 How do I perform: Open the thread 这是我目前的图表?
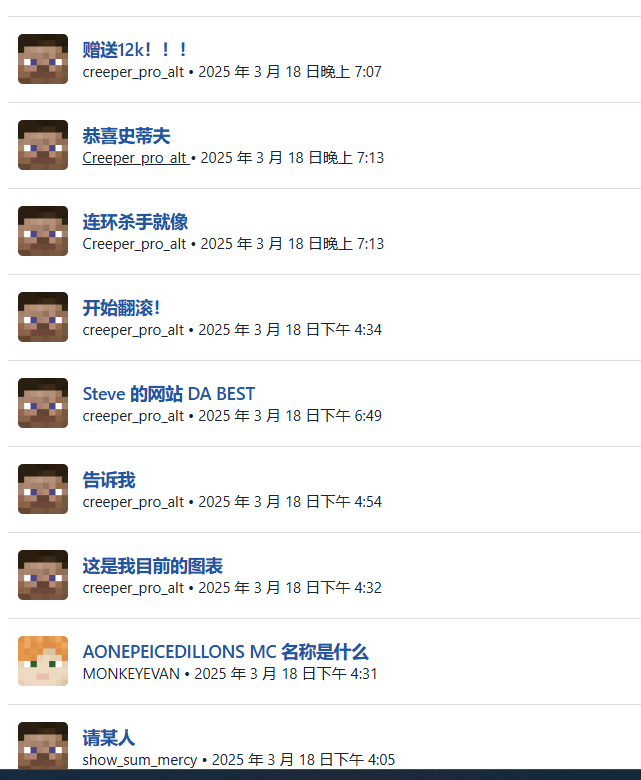tap(152, 566)
